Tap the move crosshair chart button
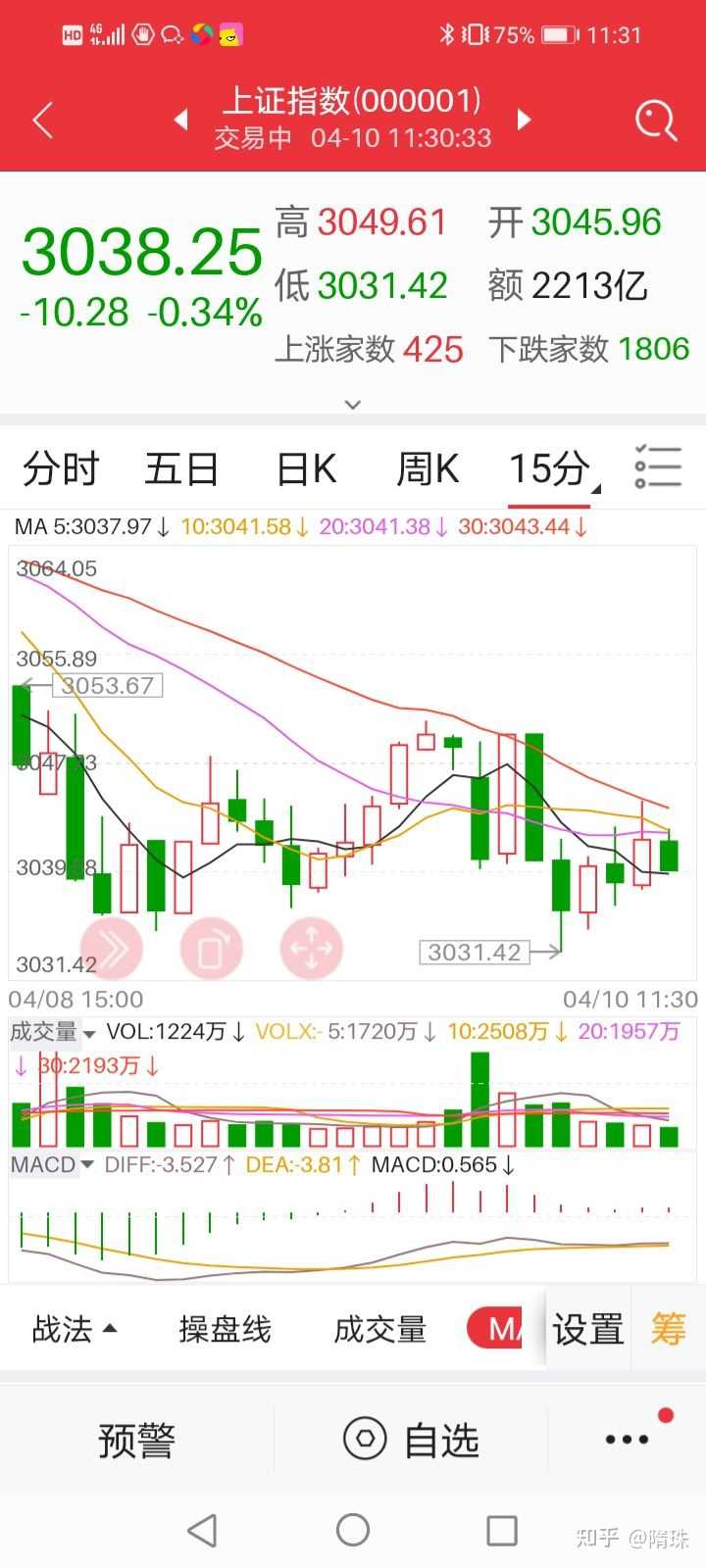This screenshot has width=706, height=1568. pos(312,949)
